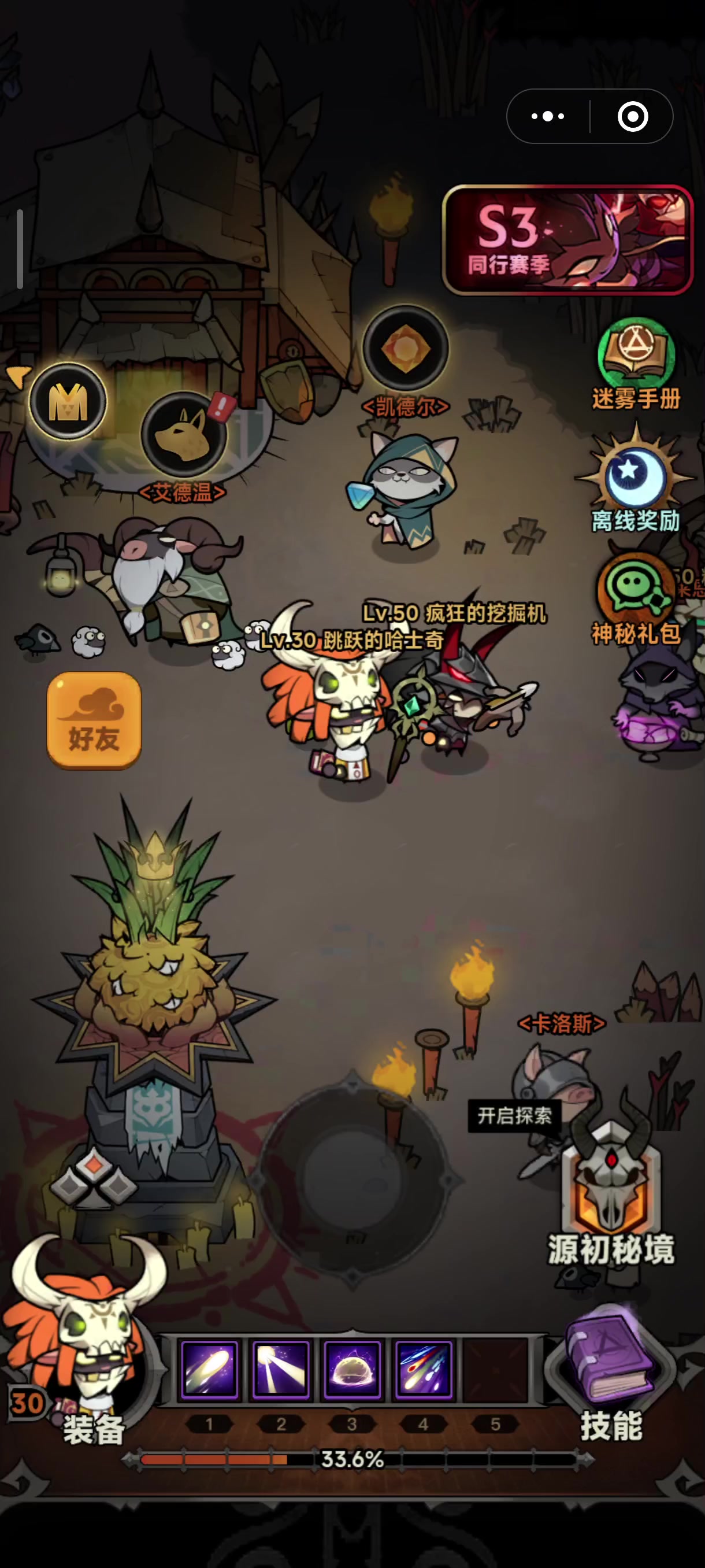Open the 迷雾手册 handbook
Viewport: 705px width, 1568px height.
click(x=636, y=364)
